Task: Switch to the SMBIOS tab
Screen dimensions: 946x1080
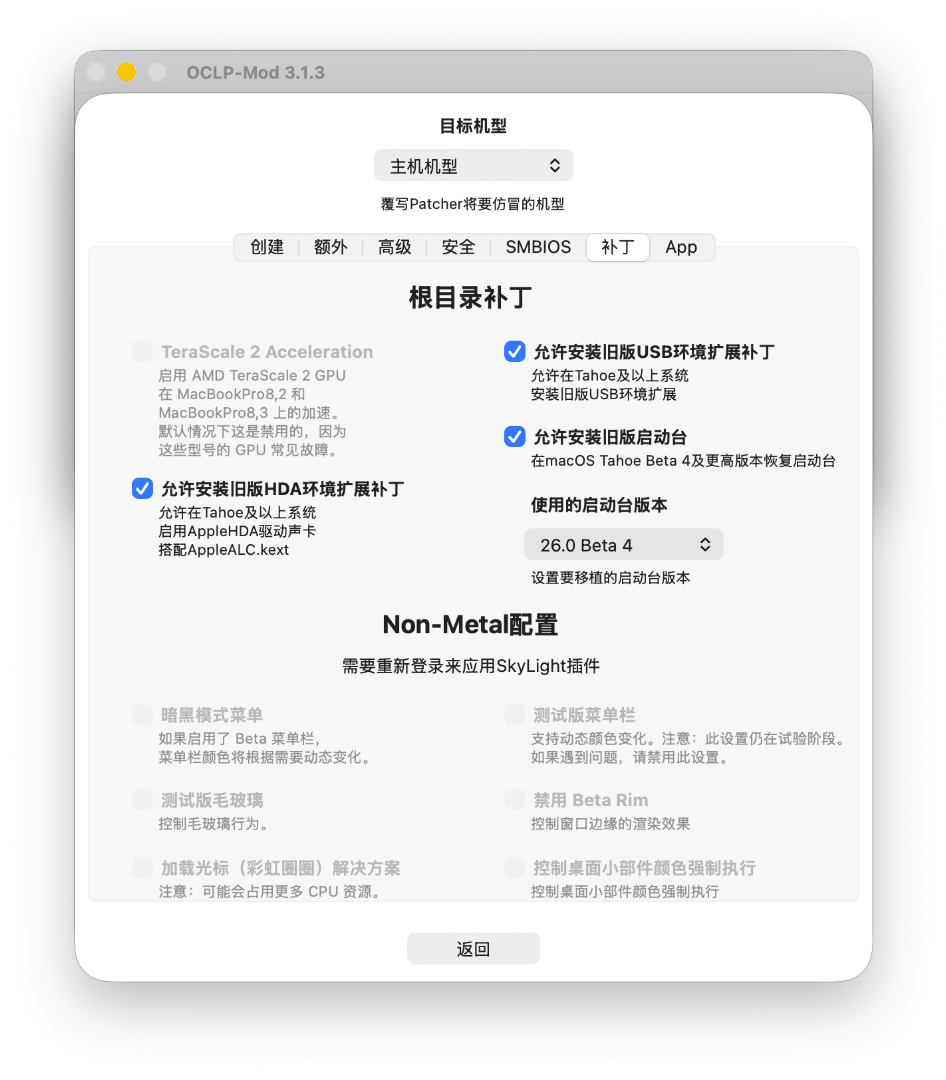Action: (x=538, y=247)
